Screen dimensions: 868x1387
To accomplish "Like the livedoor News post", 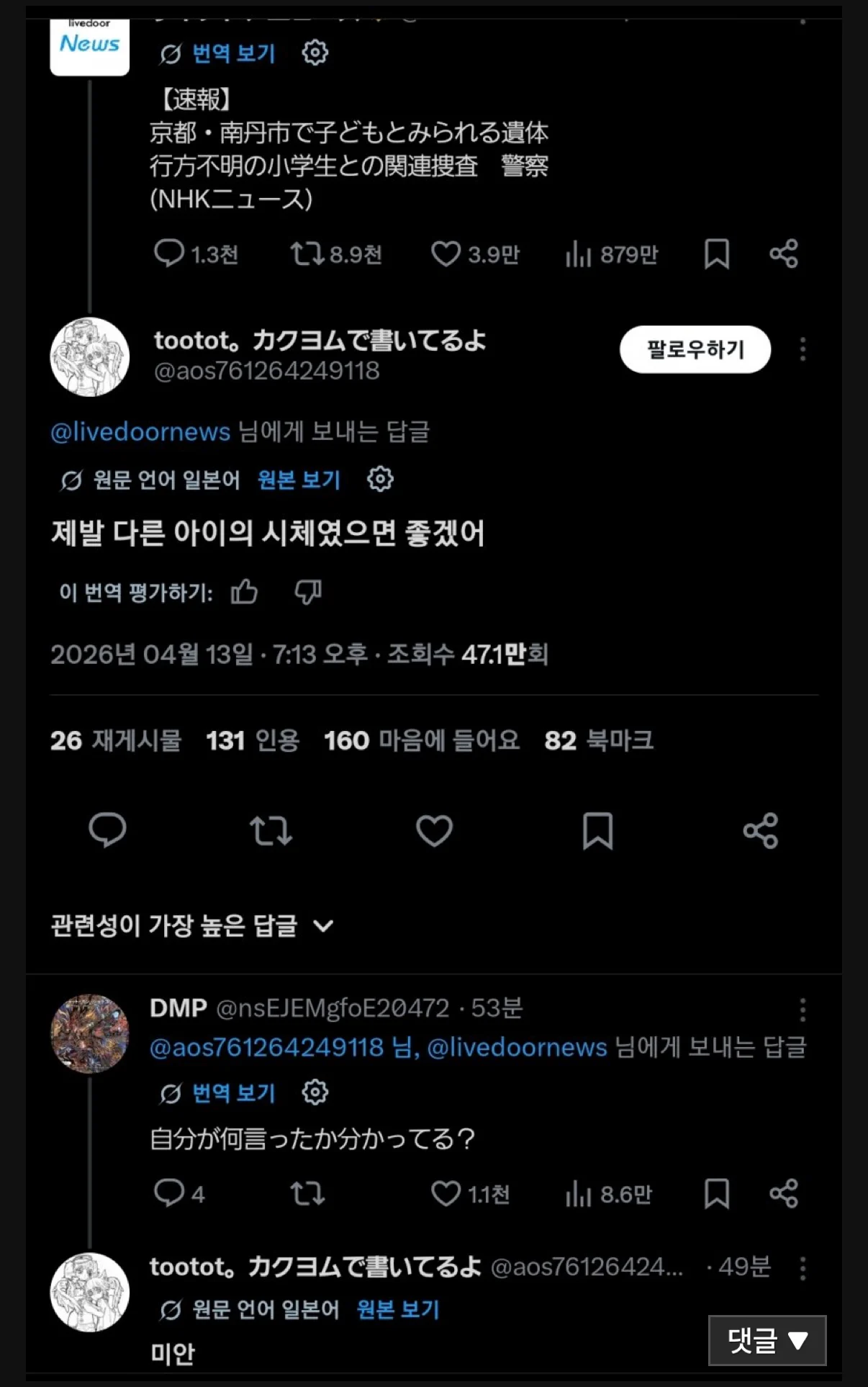I will point(446,254).
